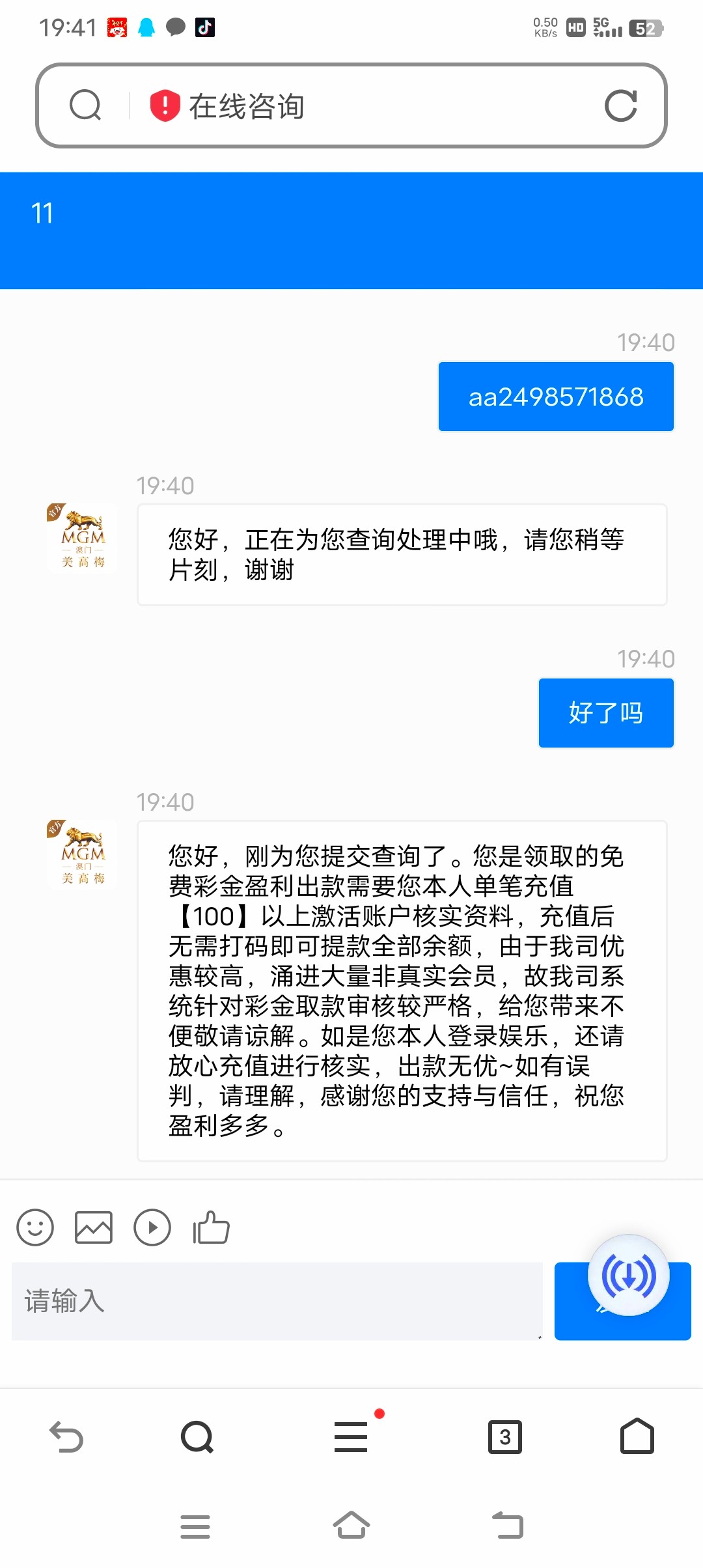The width and height of the screenshot is (703, 1568).
Task: Go back to the previous page
Action: click(66, 1436)
